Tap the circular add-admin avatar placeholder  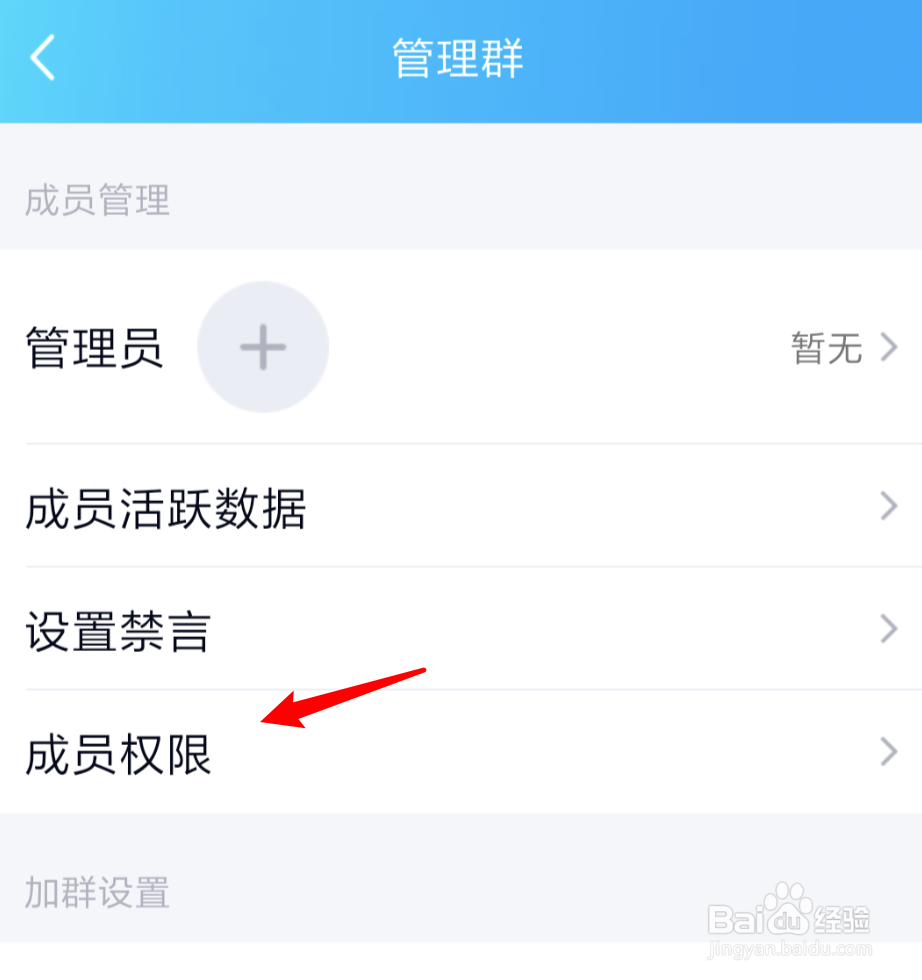click(x=262, y=347)
